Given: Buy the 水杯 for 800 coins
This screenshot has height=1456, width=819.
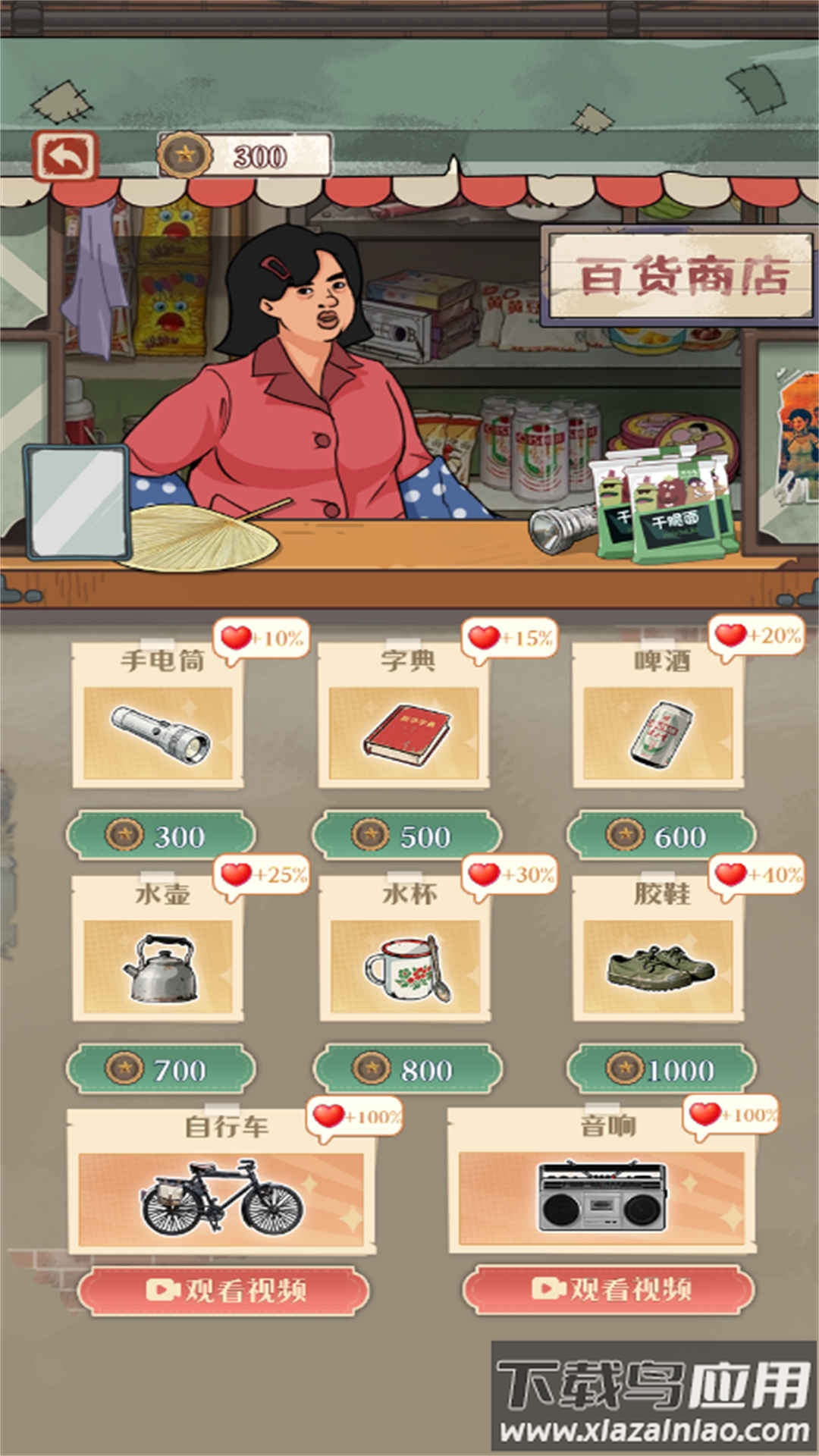Looking at the screenshot, I should click(x=407, y=1069).
